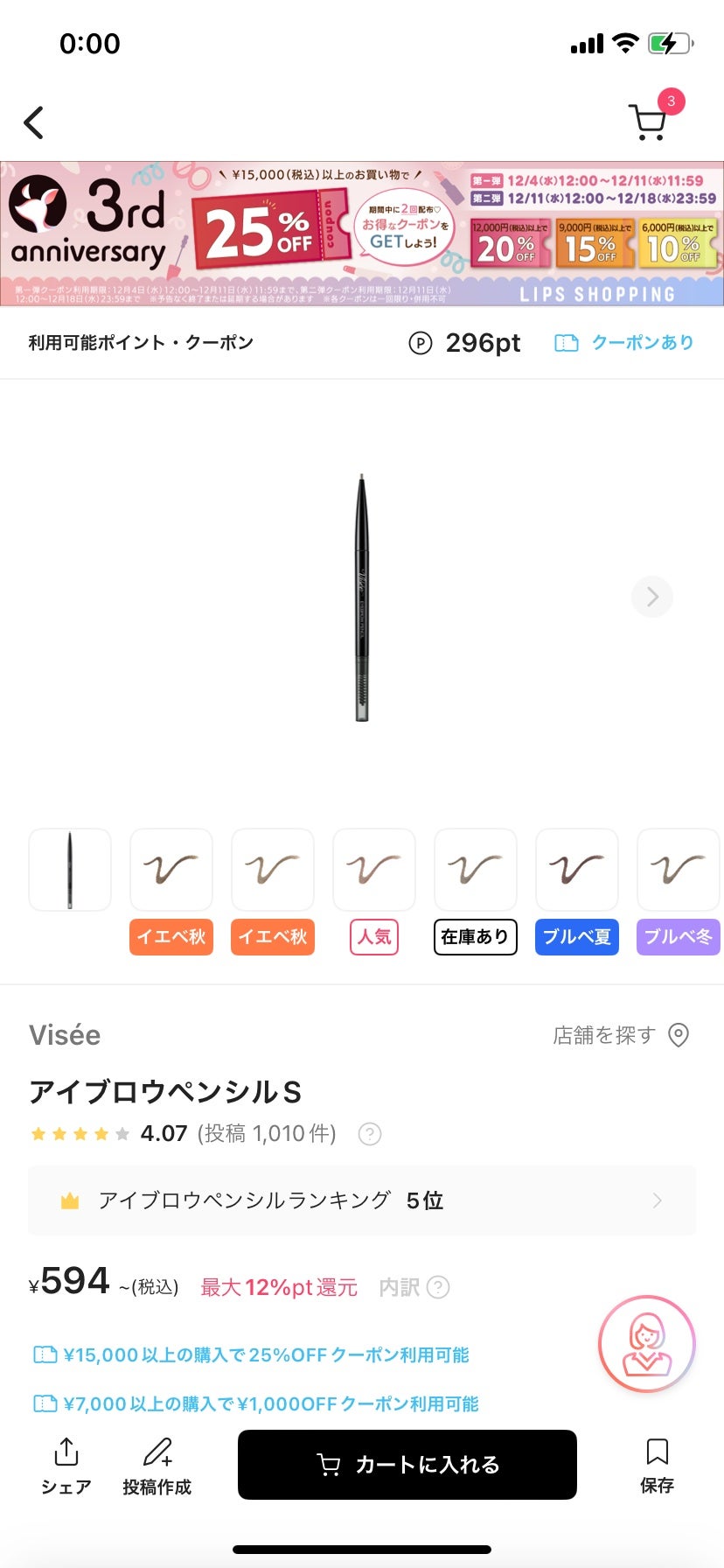Open the shopping cart
The width and height of the screenshot is (724, 1568).
[648, 122]
